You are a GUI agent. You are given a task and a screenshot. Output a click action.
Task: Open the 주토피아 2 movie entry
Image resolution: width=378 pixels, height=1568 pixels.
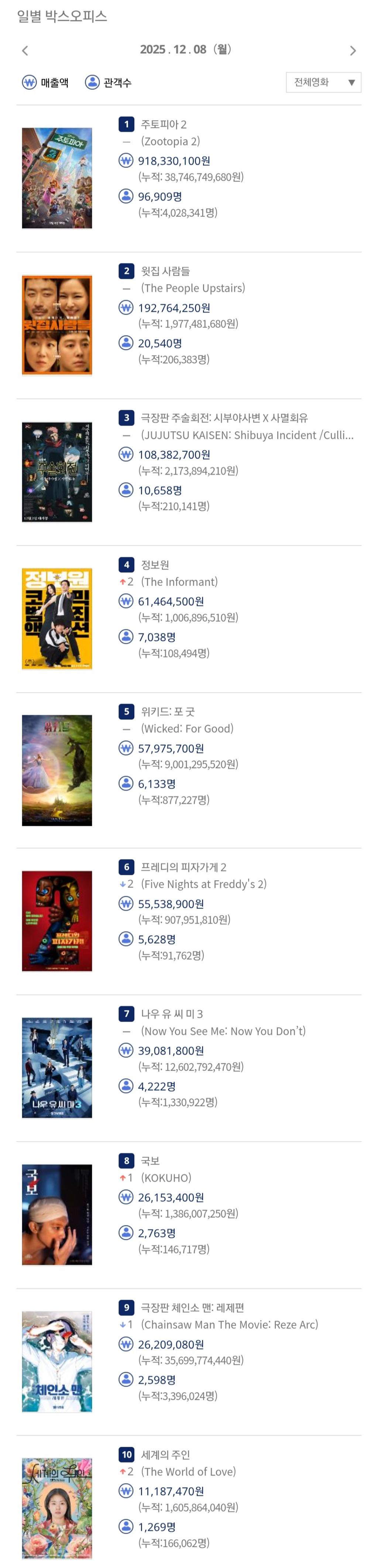pos(164,124)
